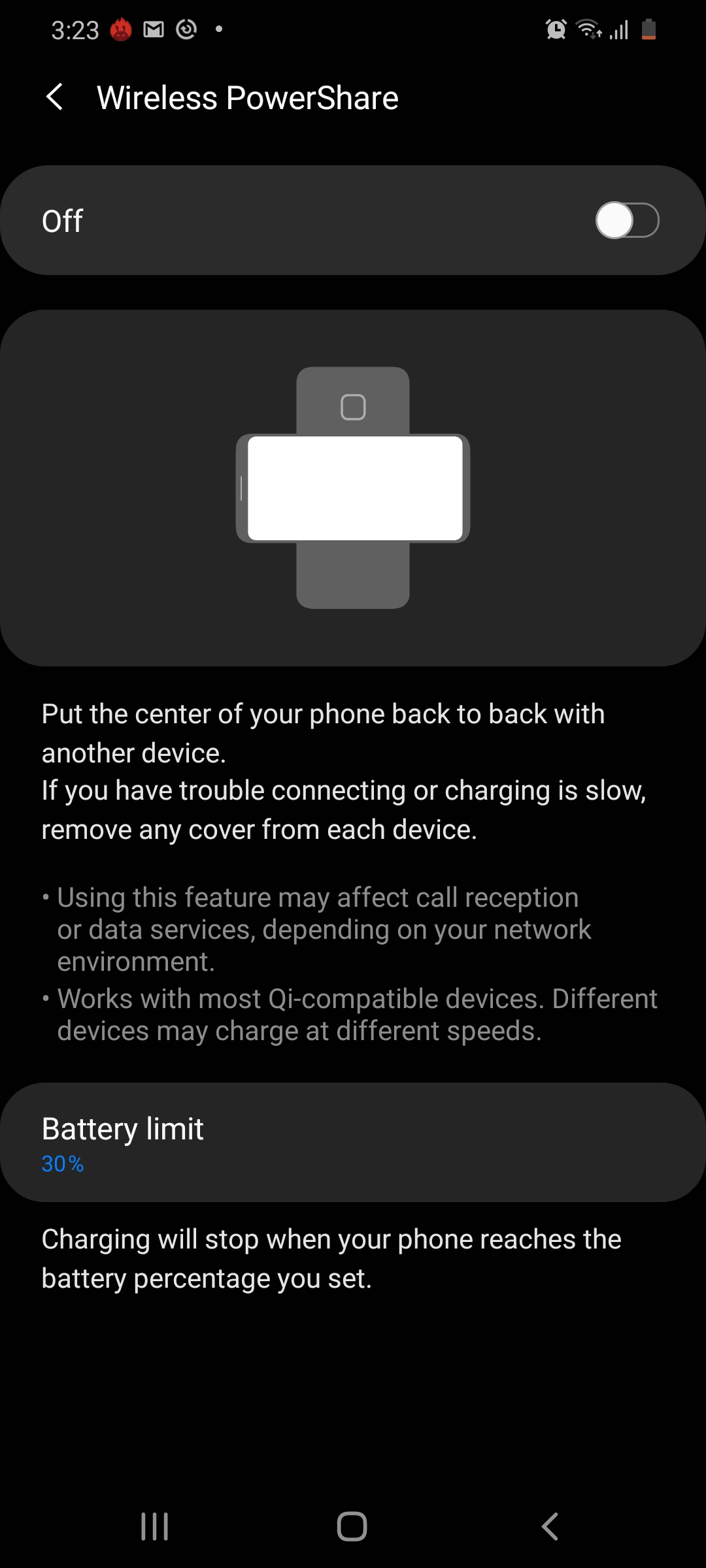Image resolution: width=706 pixels, height=1568 pixels.
Task: Go back from Wireless PowerShare
Action: [55, 97]
